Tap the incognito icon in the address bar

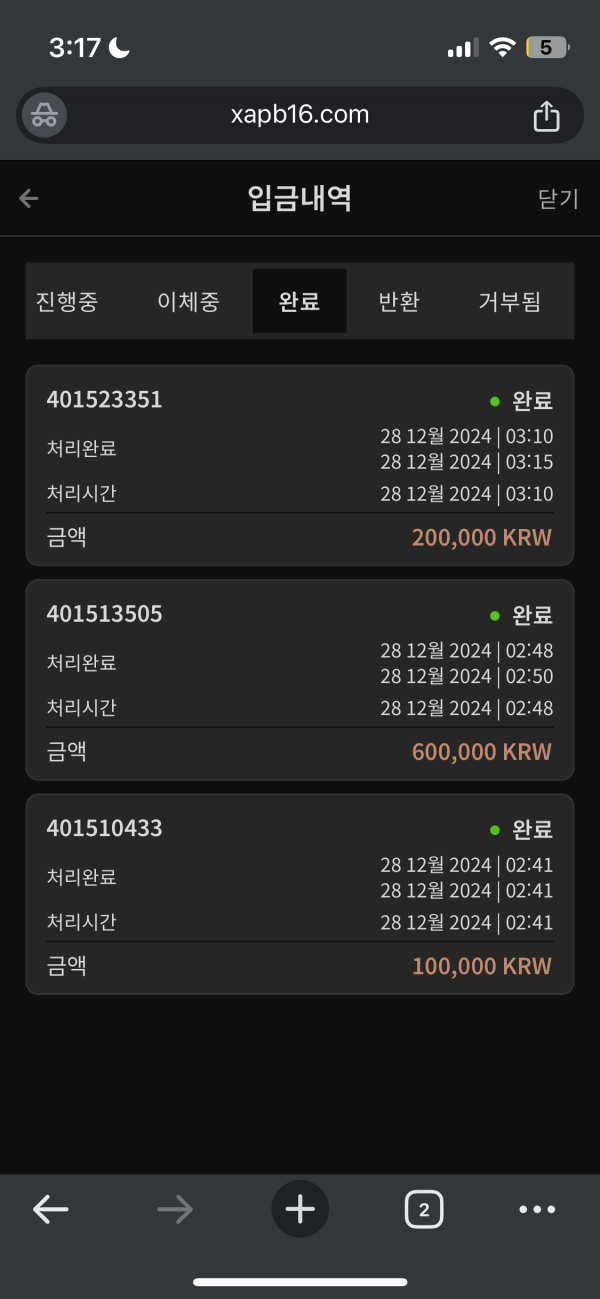43,115
